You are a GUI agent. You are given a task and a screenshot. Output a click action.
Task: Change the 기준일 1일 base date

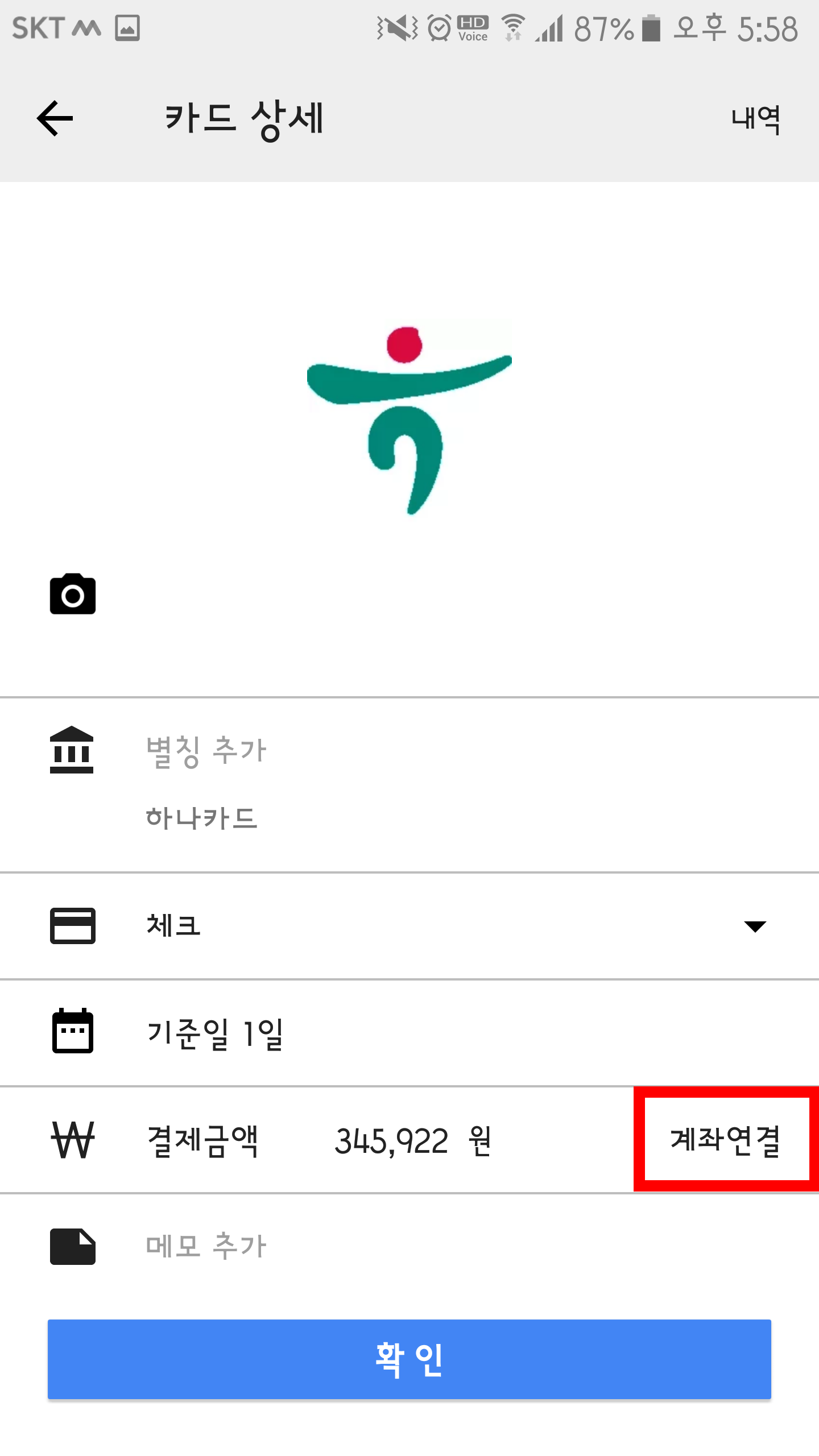coord(215,1033)
